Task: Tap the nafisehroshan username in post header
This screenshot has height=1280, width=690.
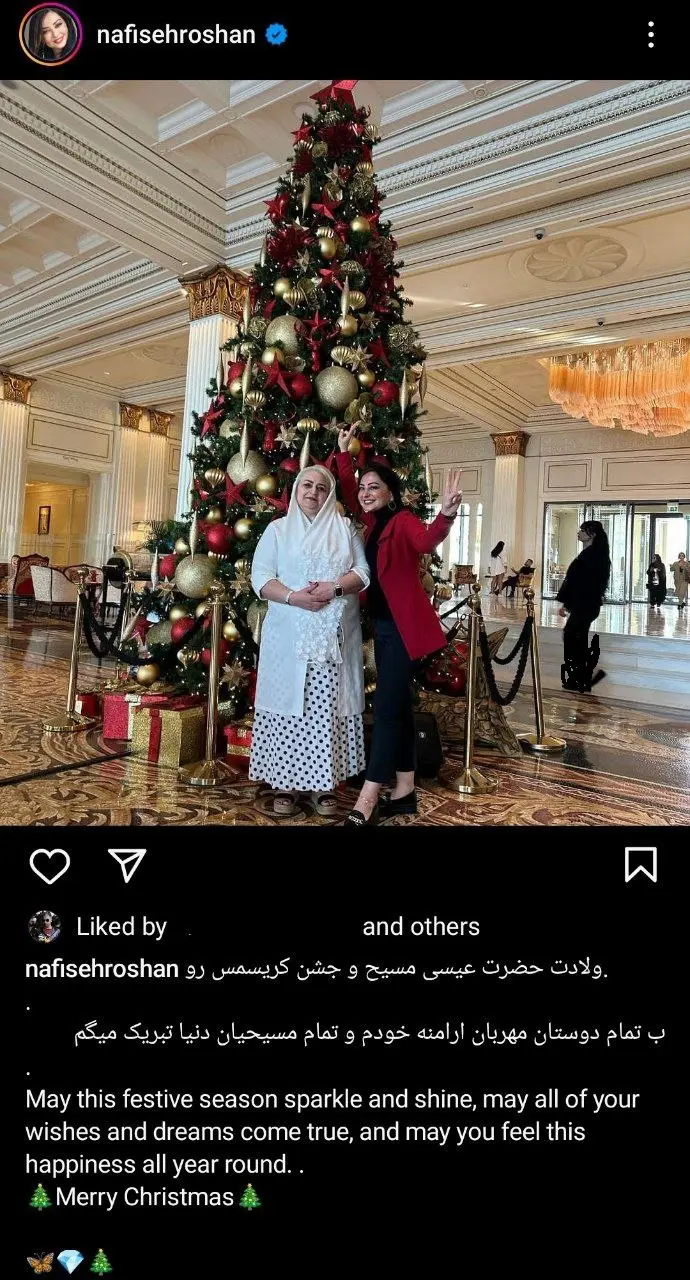Action: pos(176,35)
